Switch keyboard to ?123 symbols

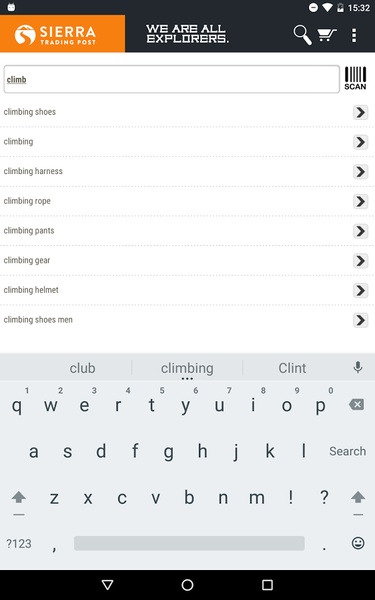[19, 544]
